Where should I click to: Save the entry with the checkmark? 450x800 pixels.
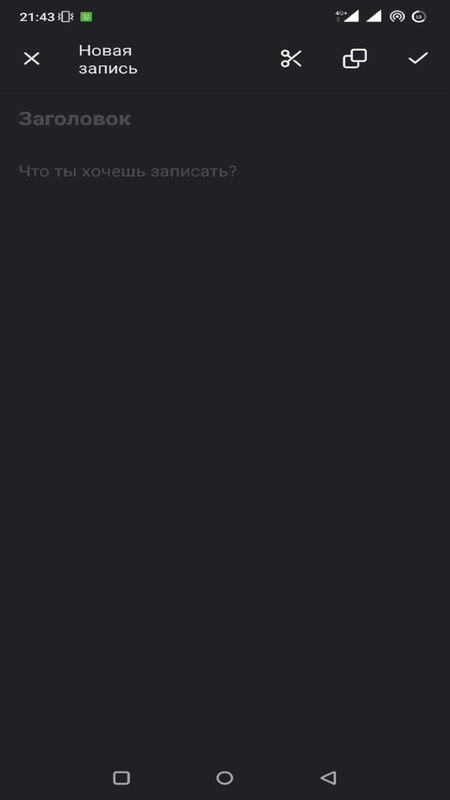(418, 59)
